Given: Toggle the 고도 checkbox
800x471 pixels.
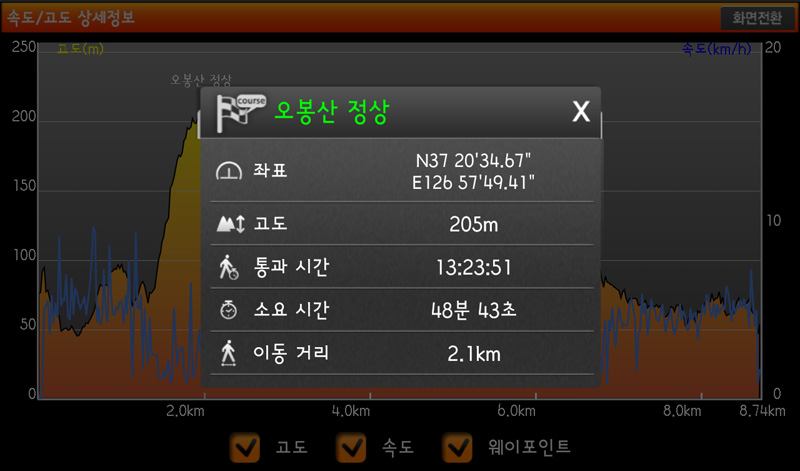Looking at the screenshot, I should [x=244, y=446].
